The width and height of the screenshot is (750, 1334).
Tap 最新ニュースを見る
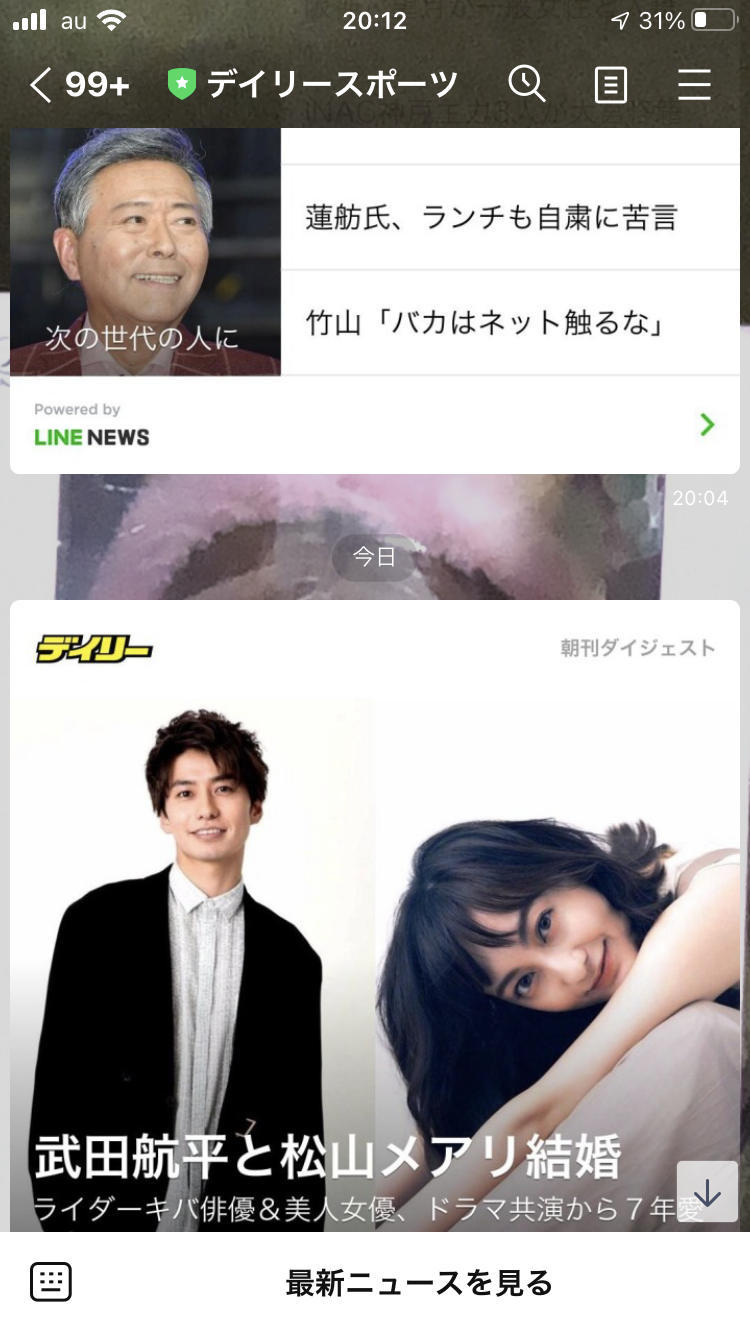coord(418,1283)
